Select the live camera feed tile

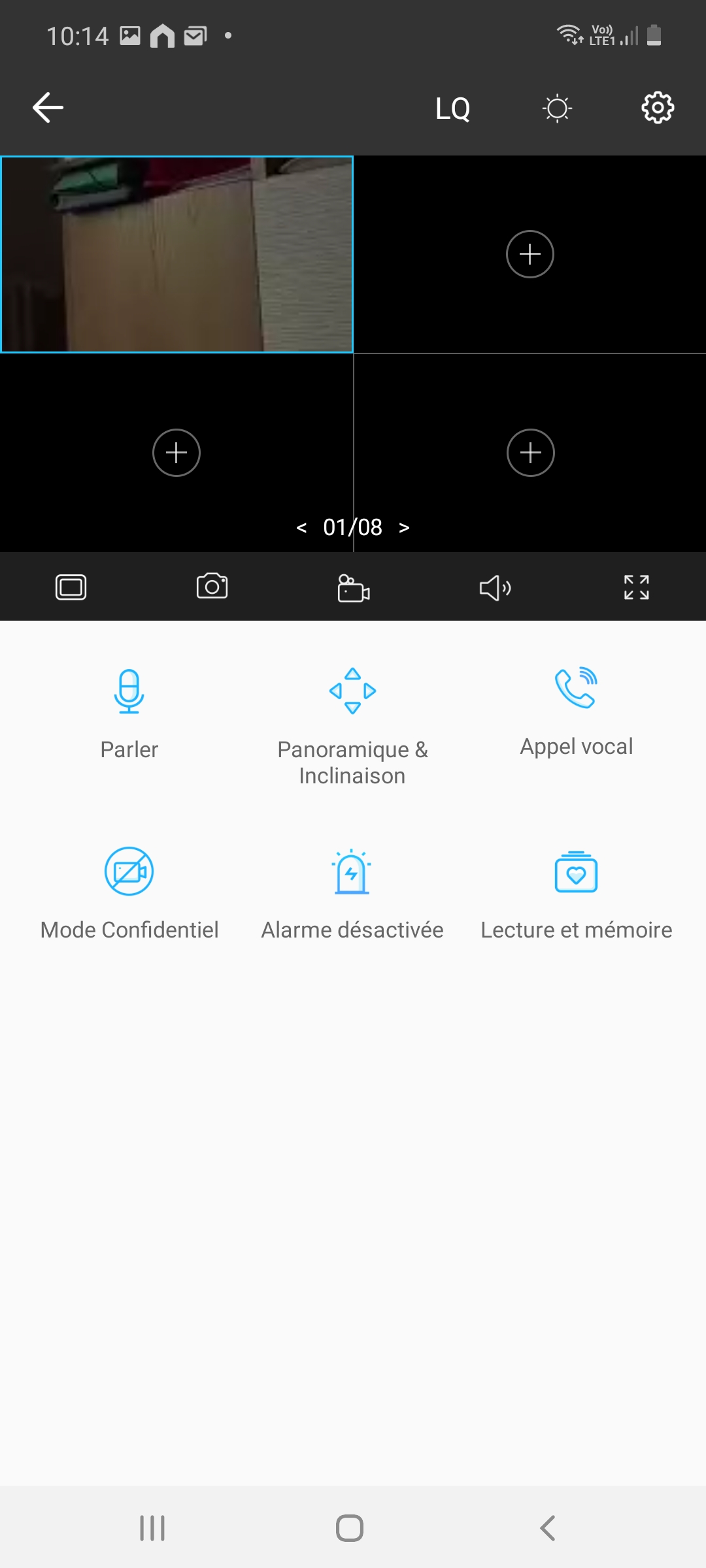177,254
